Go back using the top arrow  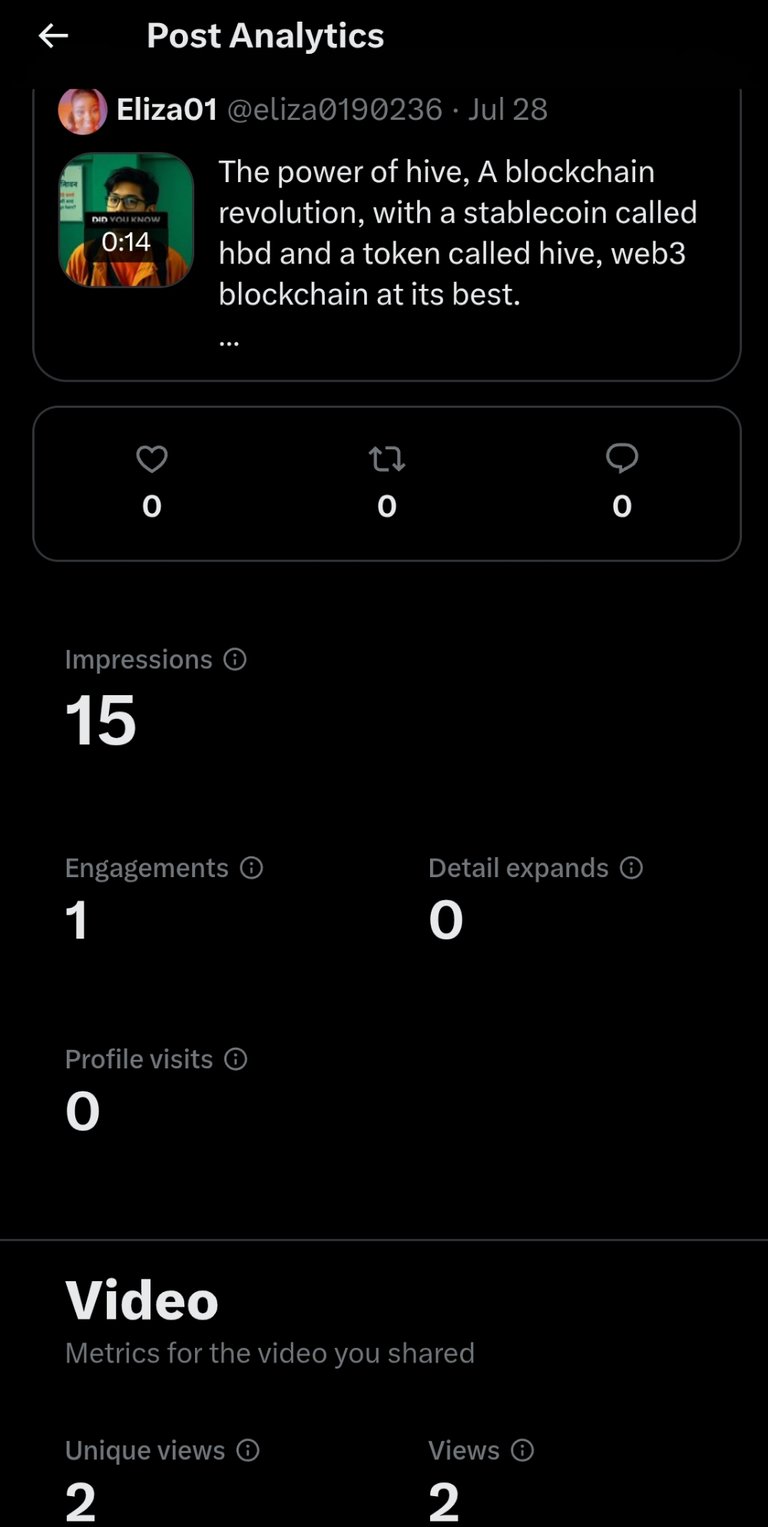53,36
